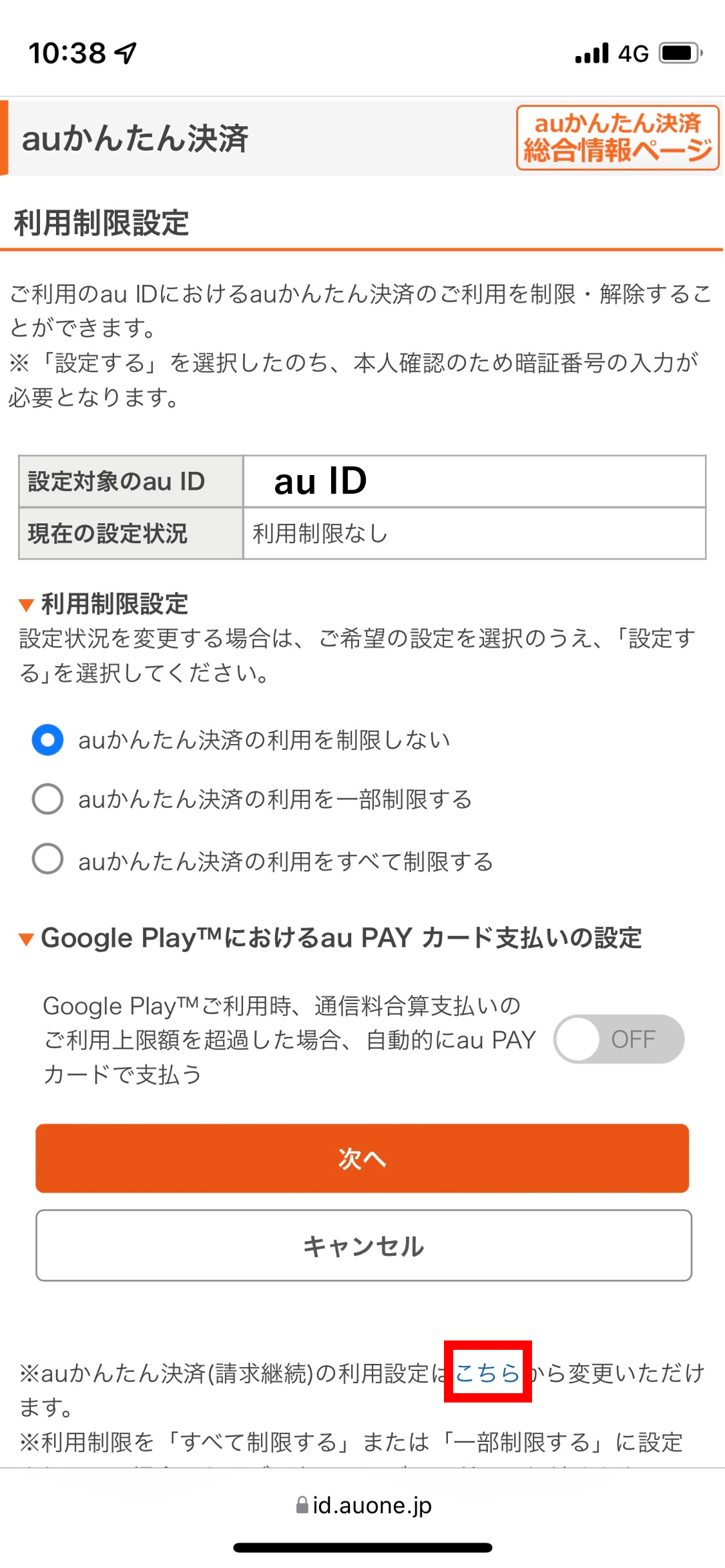The image size is (725, 1568).
Task: Select the auかんたん決済の利用をすべて制限する radio button
Action: 47,860
